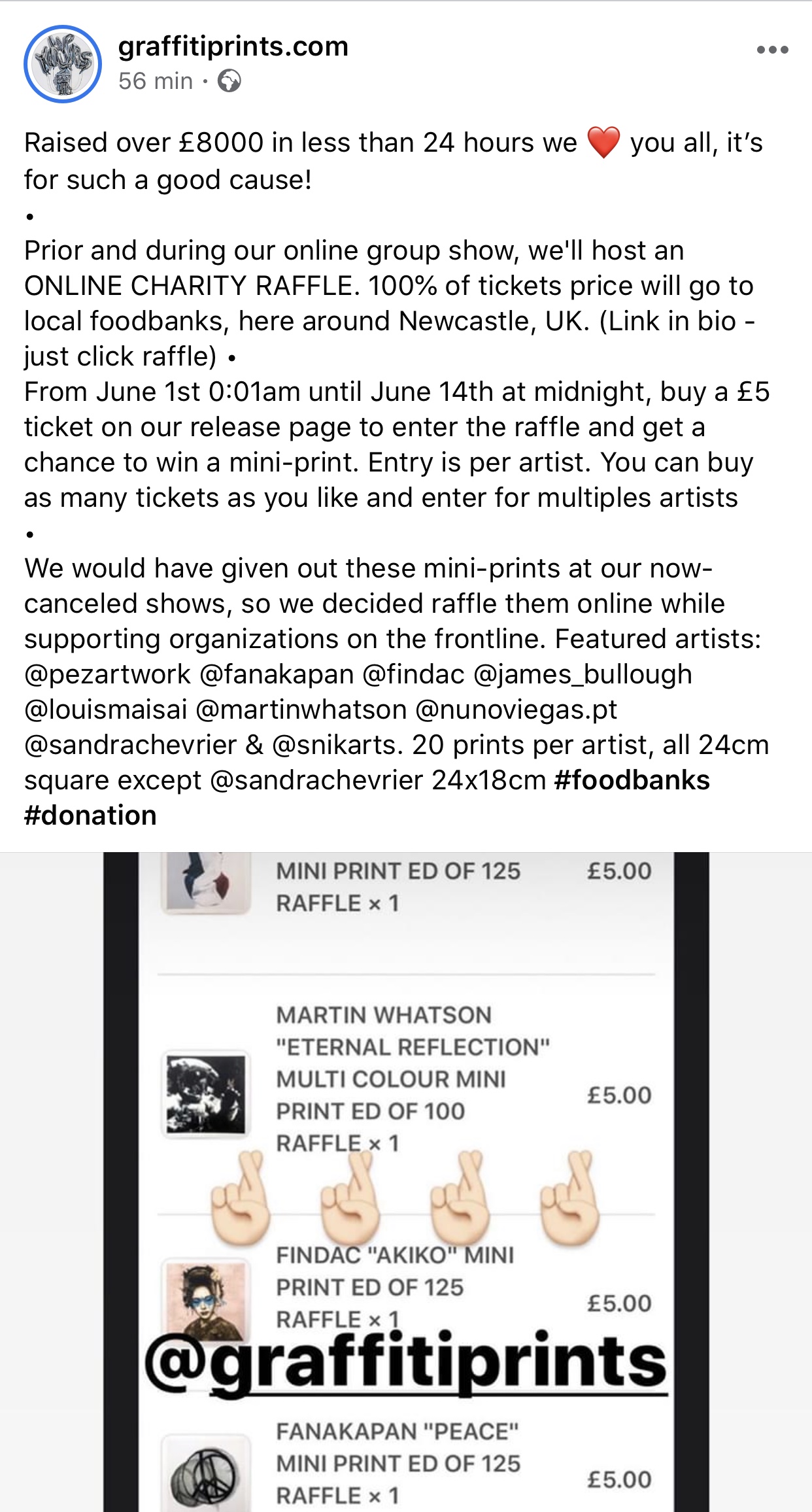Viewport: 812px width, 1512px height.
Task: Open the #donation hashtag
Action: point(90,816)
